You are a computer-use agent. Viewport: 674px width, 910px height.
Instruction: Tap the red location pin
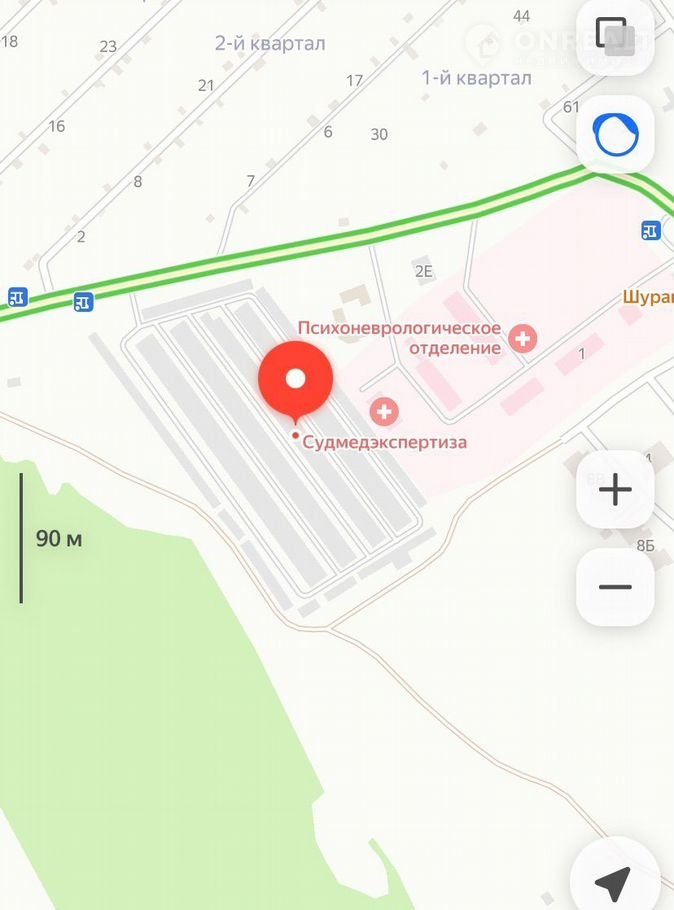(x=295, y=380)
